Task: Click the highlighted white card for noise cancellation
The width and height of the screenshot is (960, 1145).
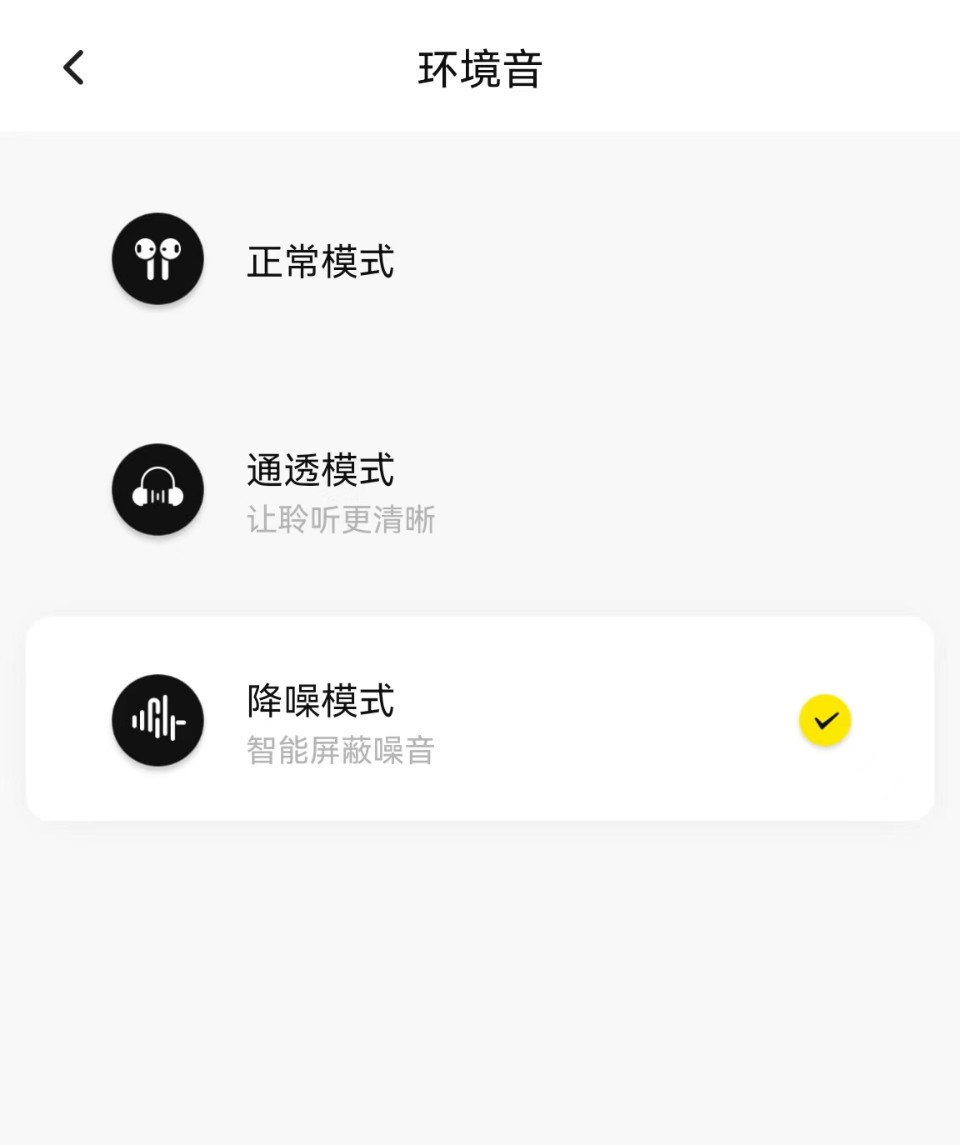Action: 480,721
